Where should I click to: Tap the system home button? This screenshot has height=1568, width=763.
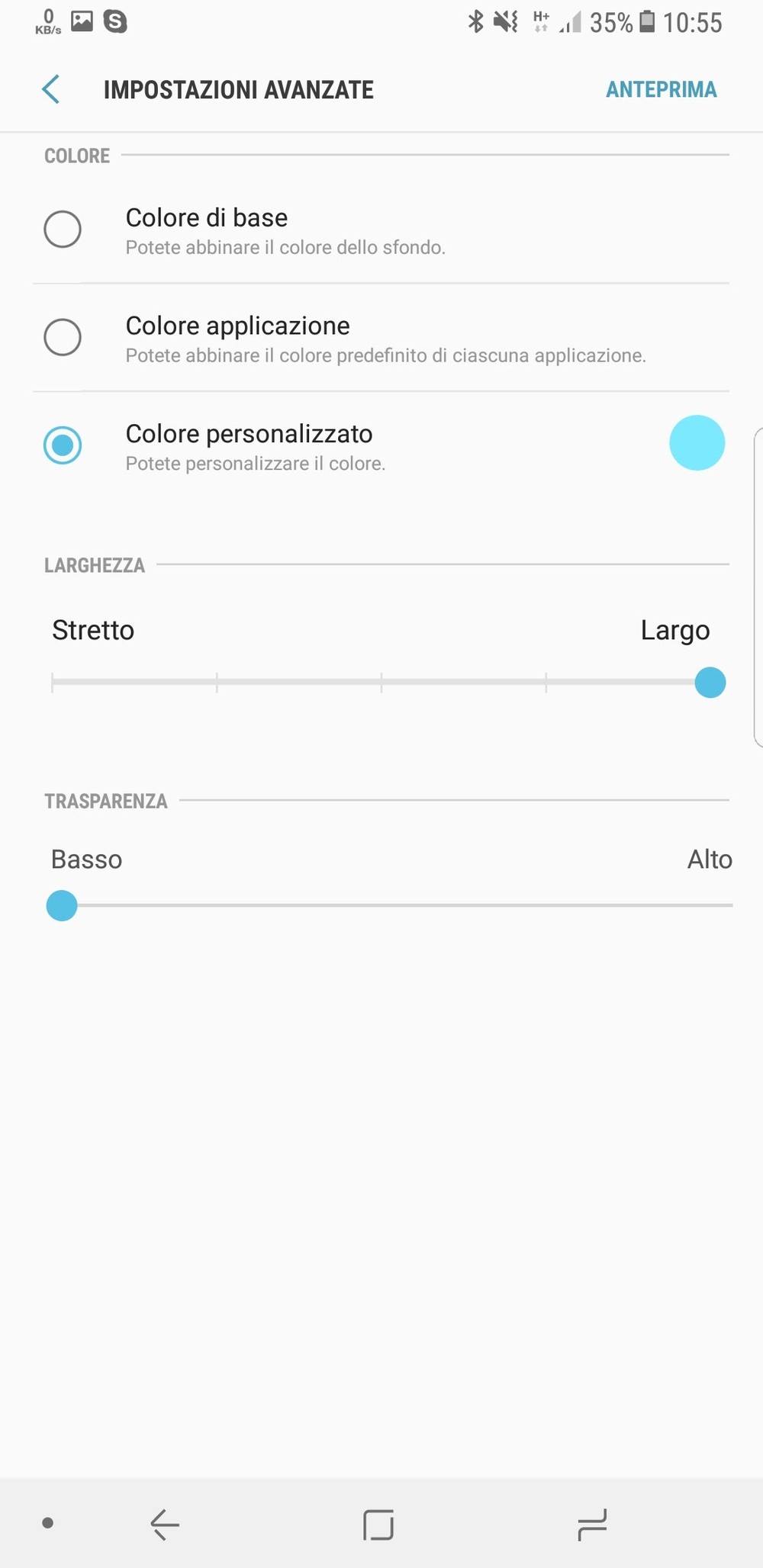point(378,1525)
